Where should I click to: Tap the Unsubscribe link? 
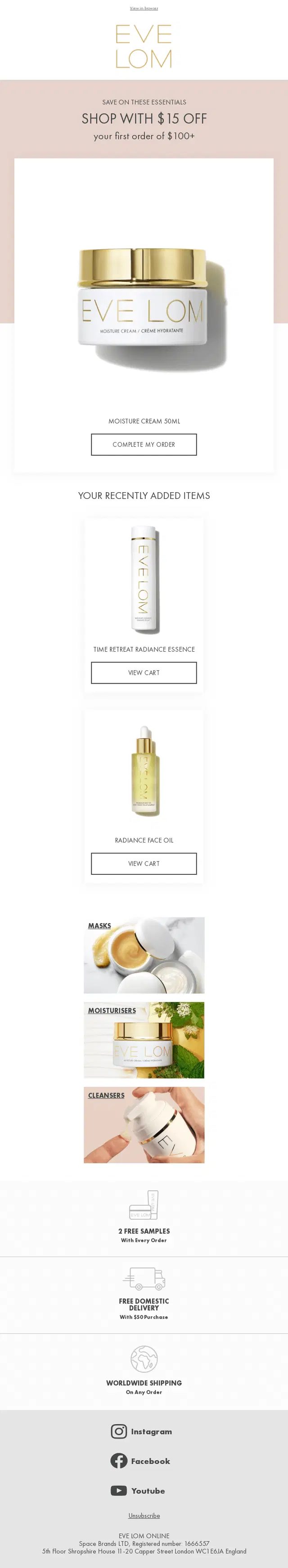(x=144, y=1516)
